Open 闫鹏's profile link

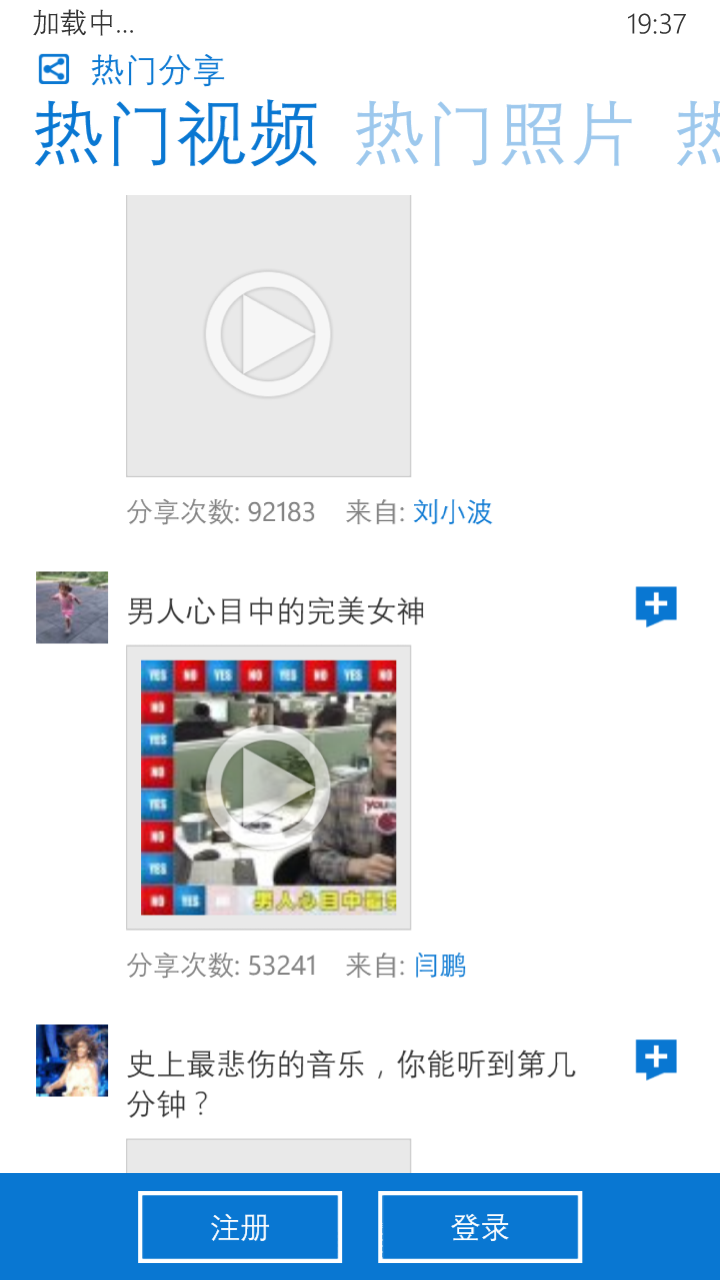[440, 966]
